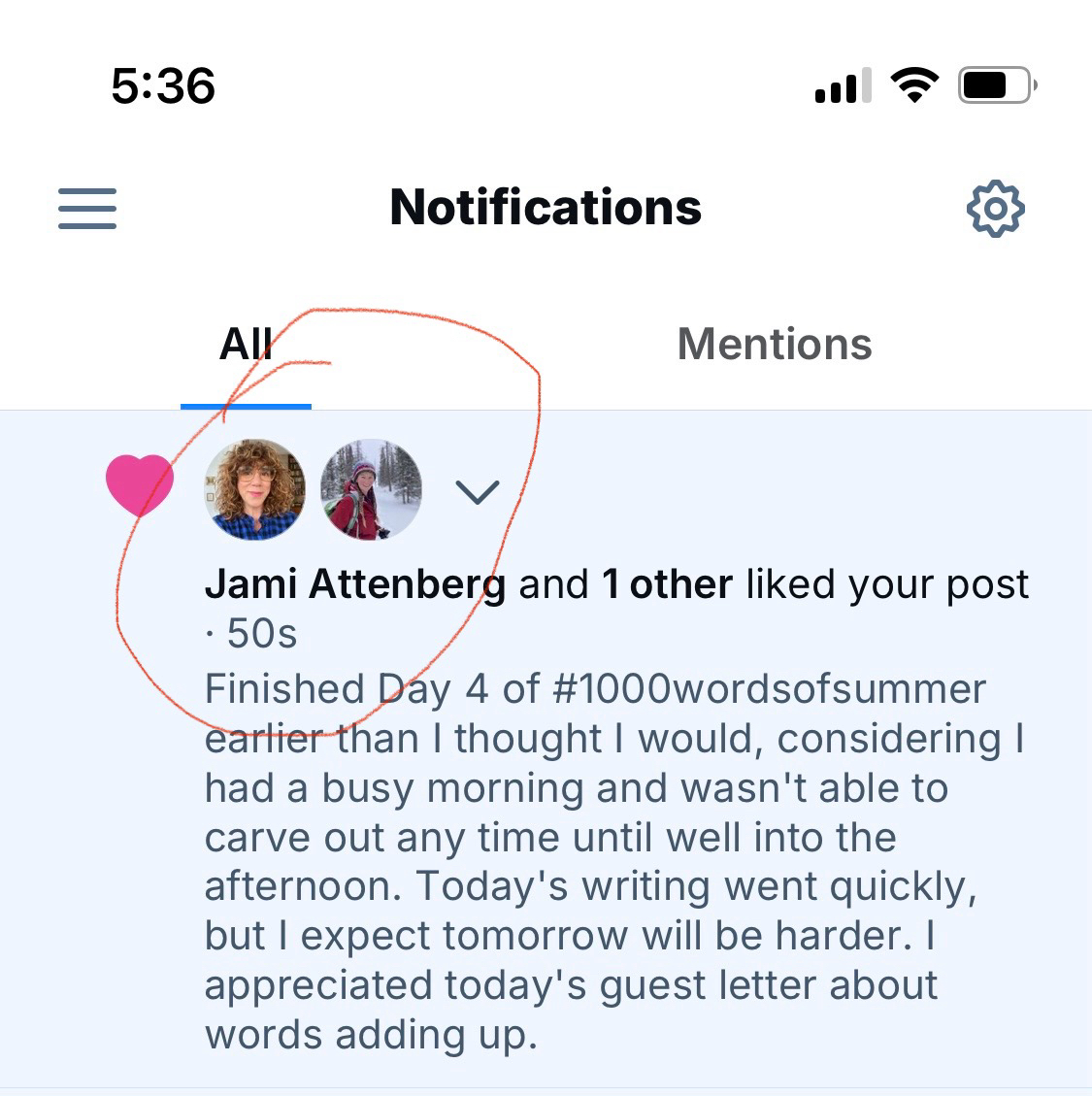Expand the list of people who liked

click(477, 492)
